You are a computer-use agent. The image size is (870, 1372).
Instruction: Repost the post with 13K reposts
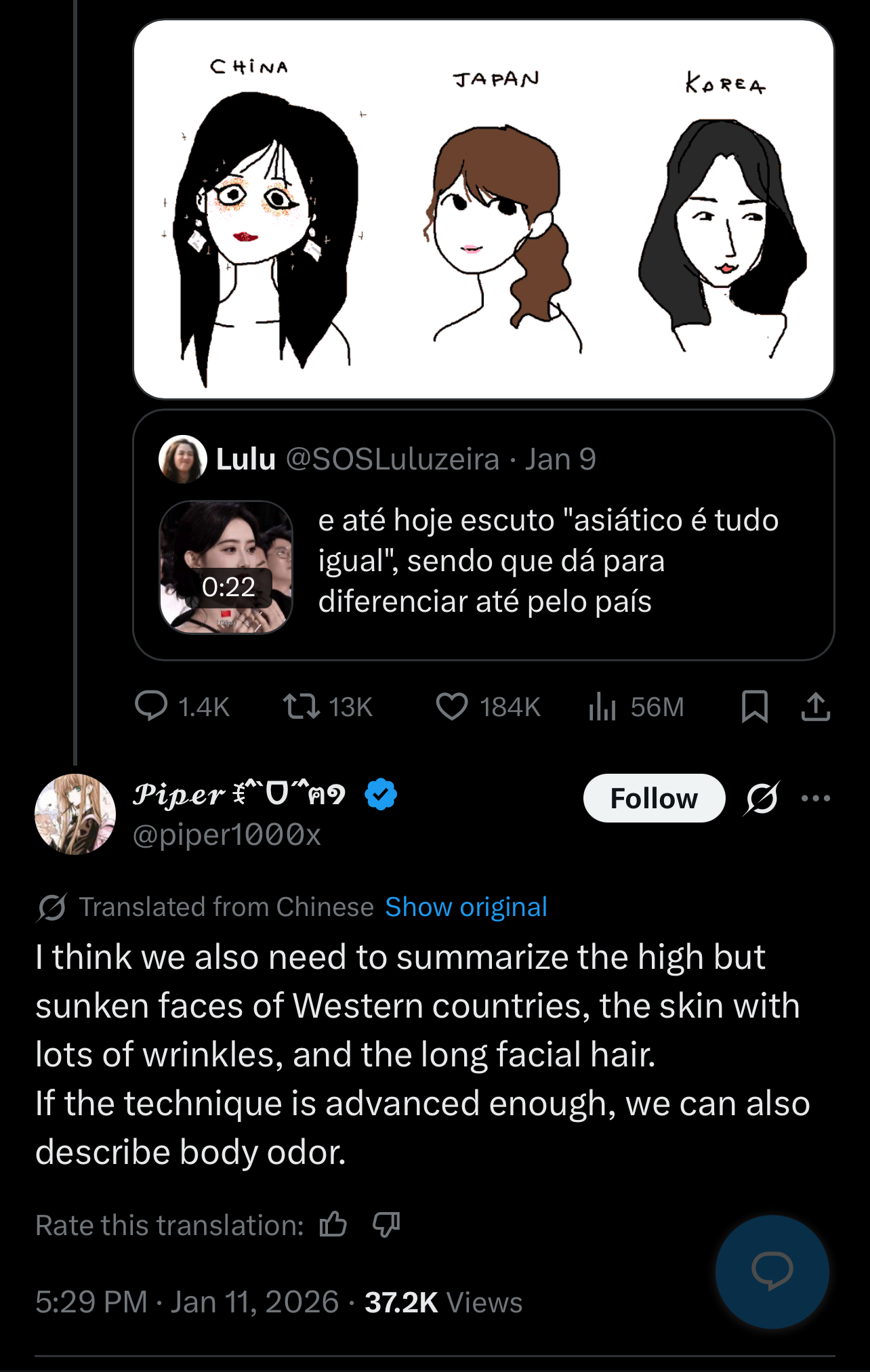pos(302,706)
